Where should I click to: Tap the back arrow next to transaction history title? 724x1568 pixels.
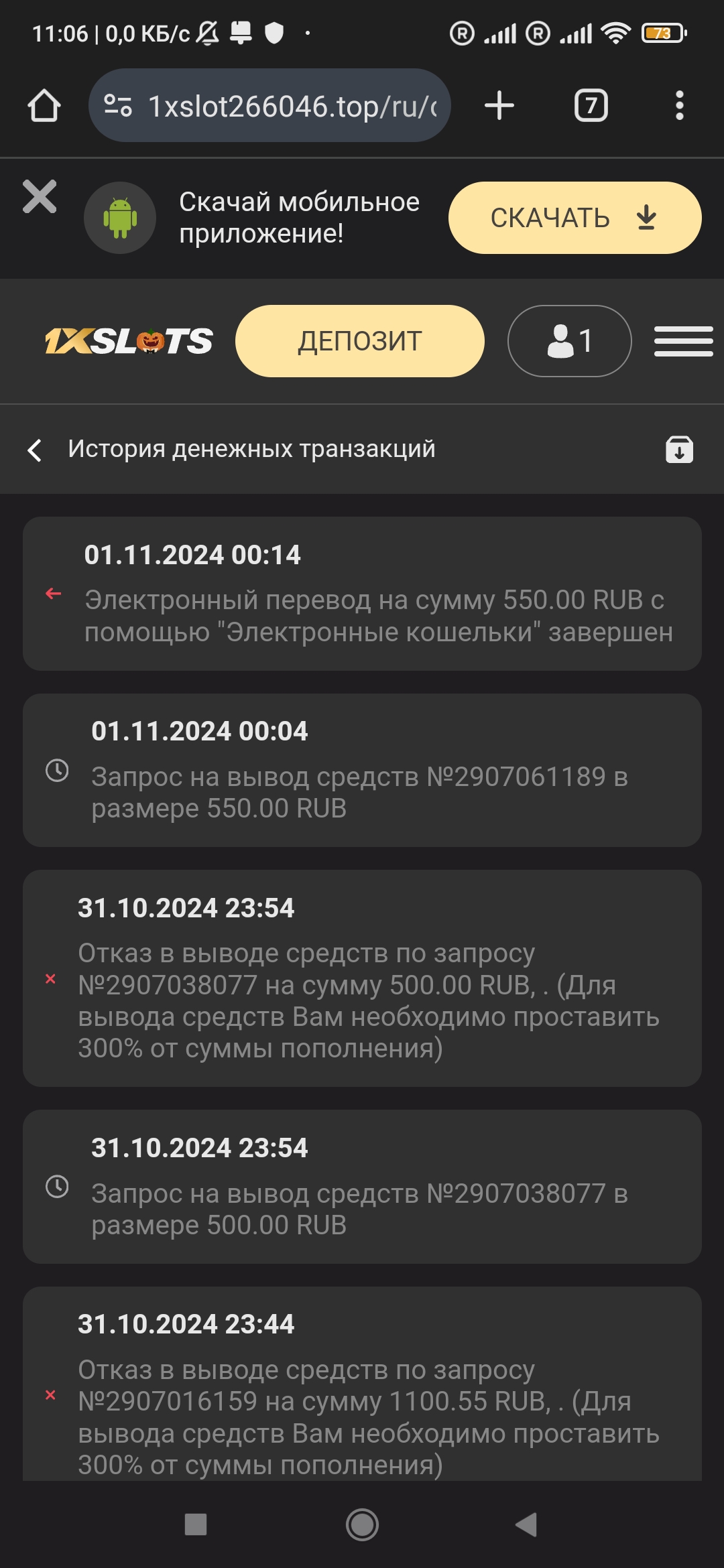click(35, 450)
